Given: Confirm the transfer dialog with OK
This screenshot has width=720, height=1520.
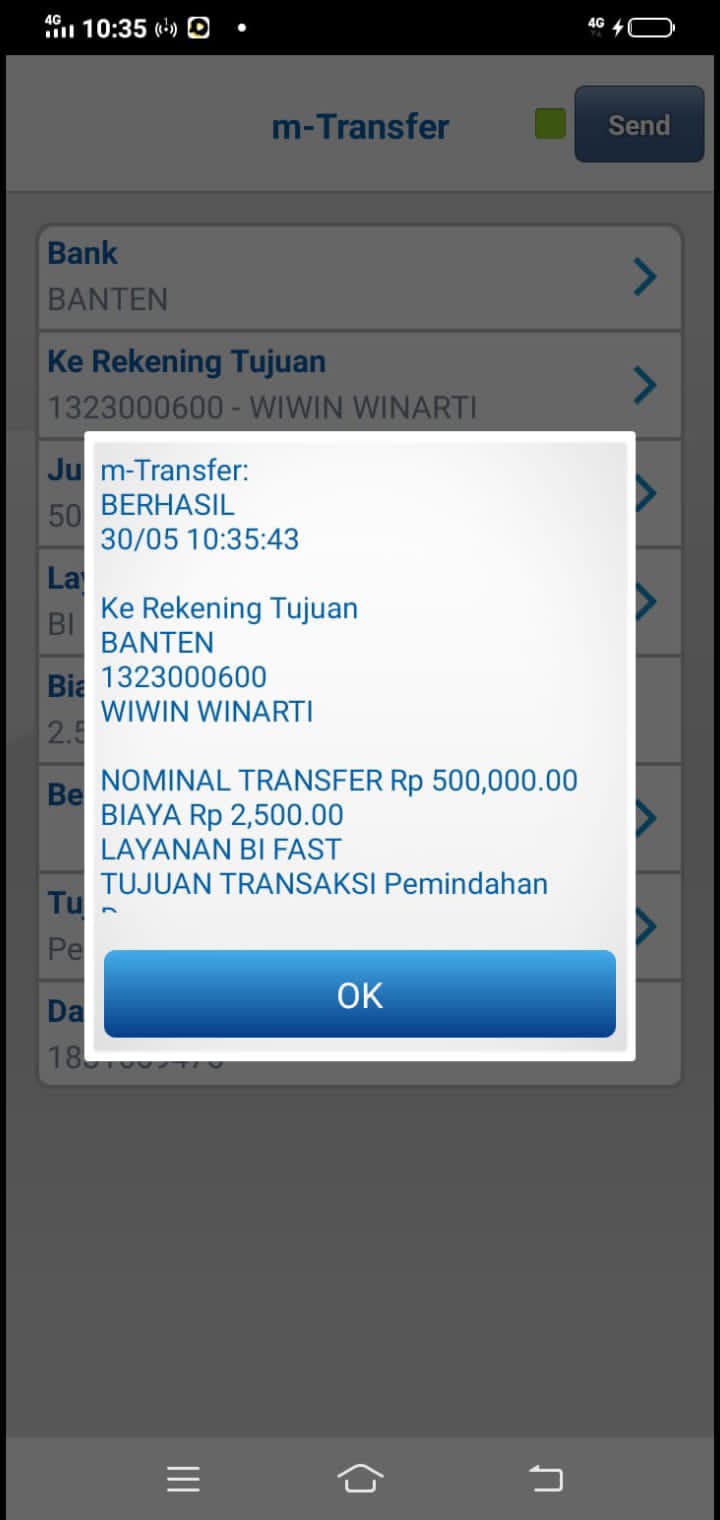Looking at the screenshot, I should coord(359,994).
